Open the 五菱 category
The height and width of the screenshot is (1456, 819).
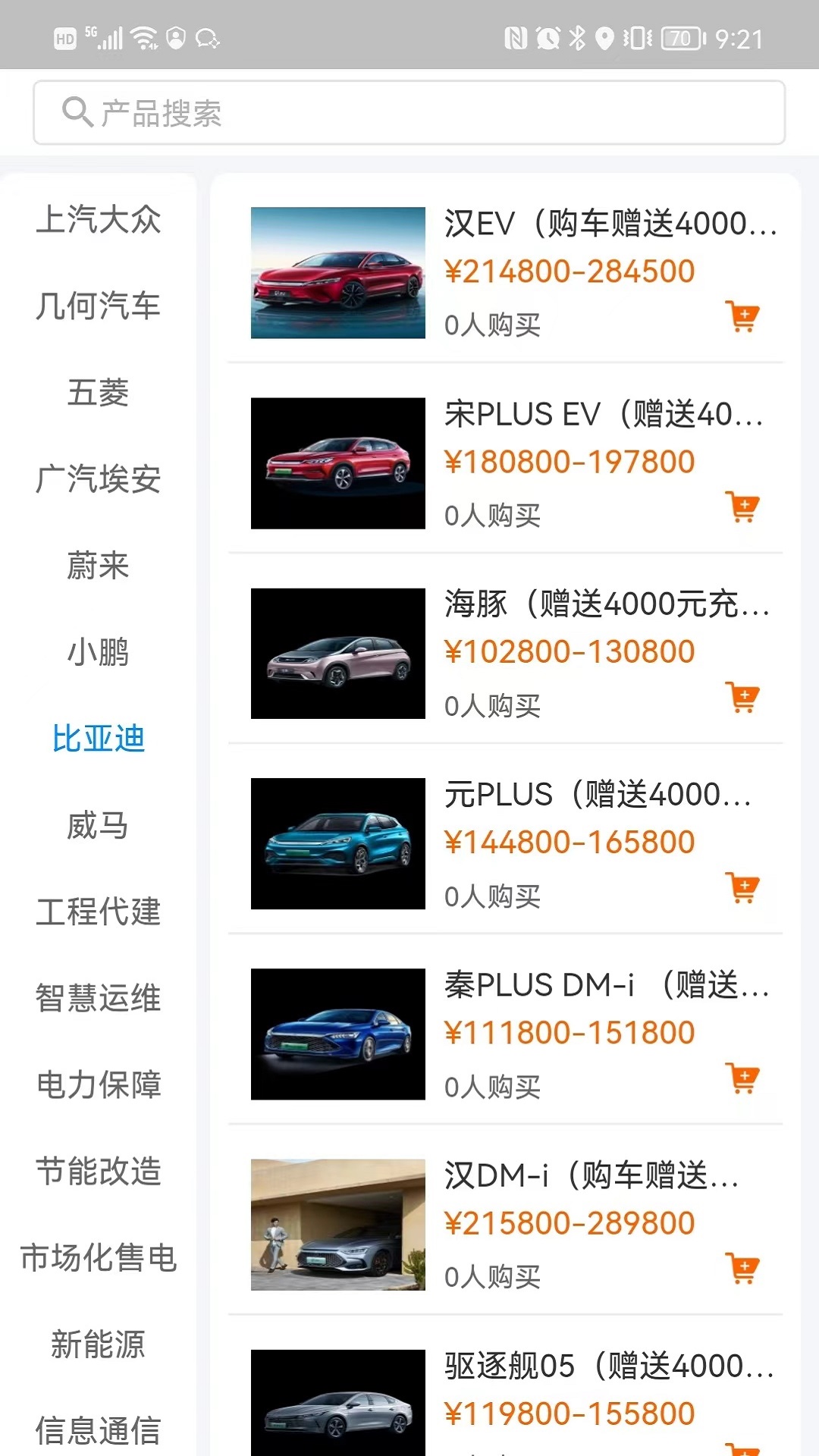pos(99,393)
